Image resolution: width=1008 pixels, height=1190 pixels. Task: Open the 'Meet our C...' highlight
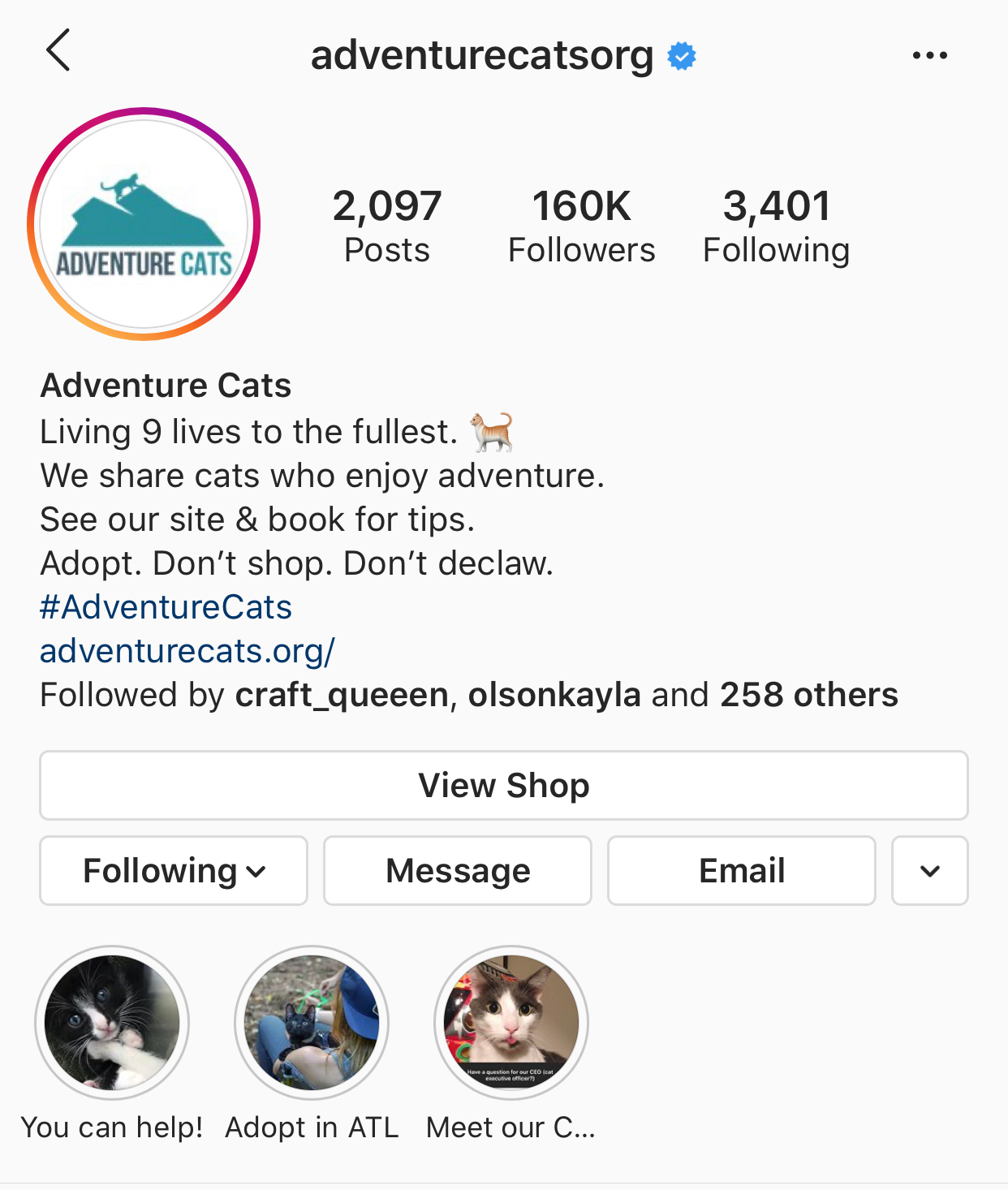pyautogui.click(x=511, y=1023)
